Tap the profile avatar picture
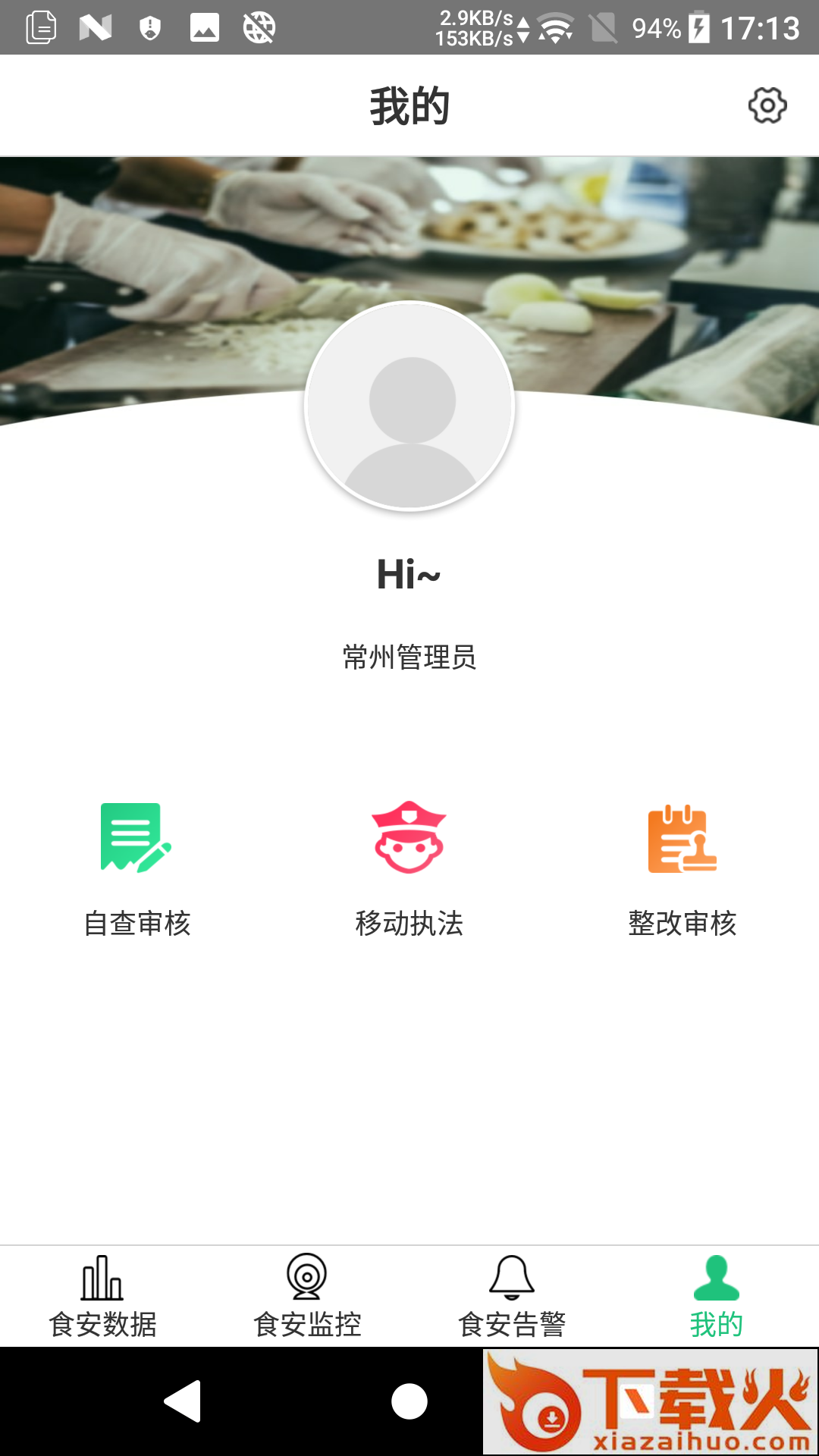The width and height of the screenshot is (819, 1456). [409, 406]
